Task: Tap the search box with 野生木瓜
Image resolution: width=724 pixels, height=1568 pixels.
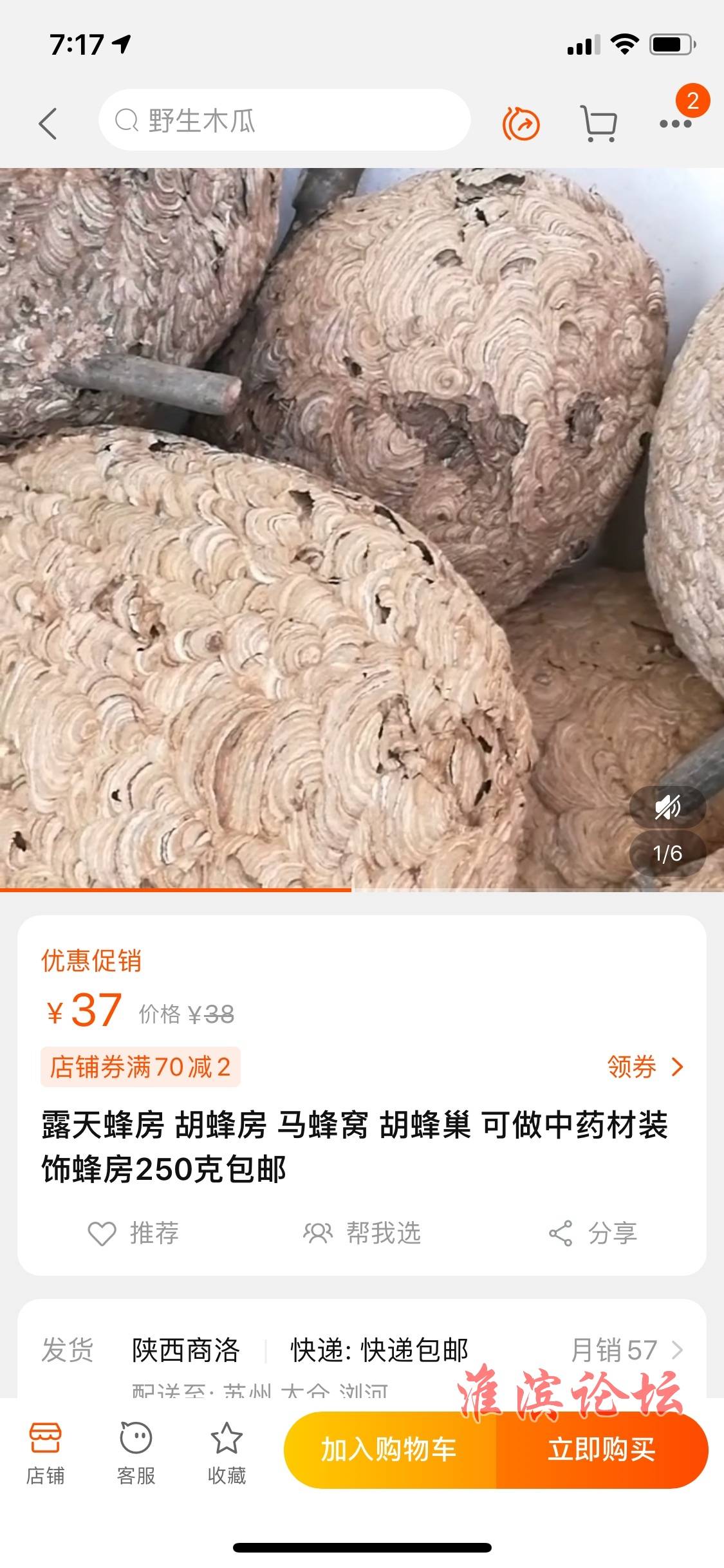Action: pos(284,120)
